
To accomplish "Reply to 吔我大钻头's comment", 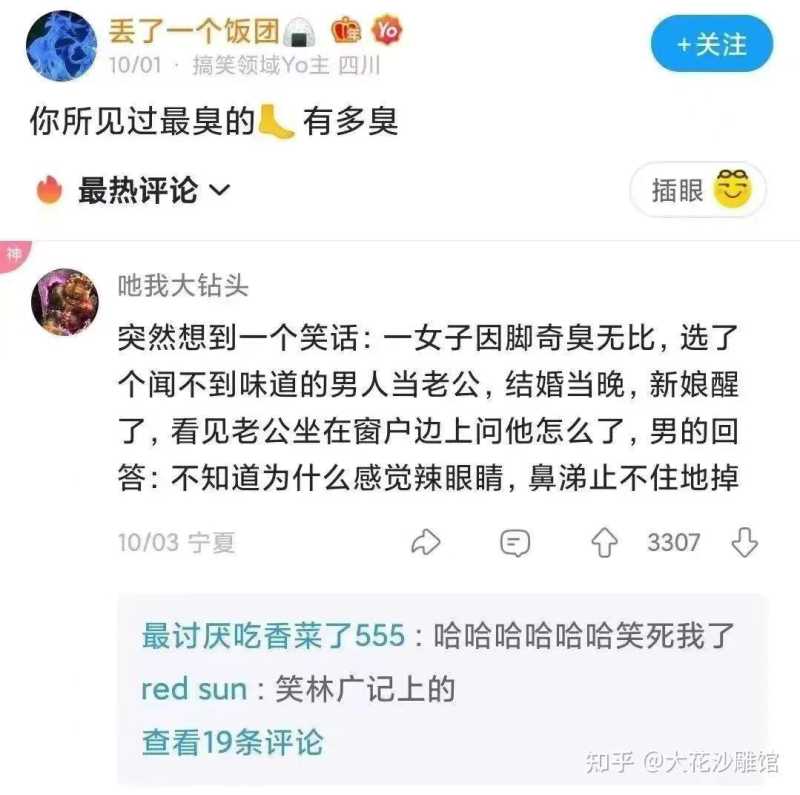I will 515,543.
